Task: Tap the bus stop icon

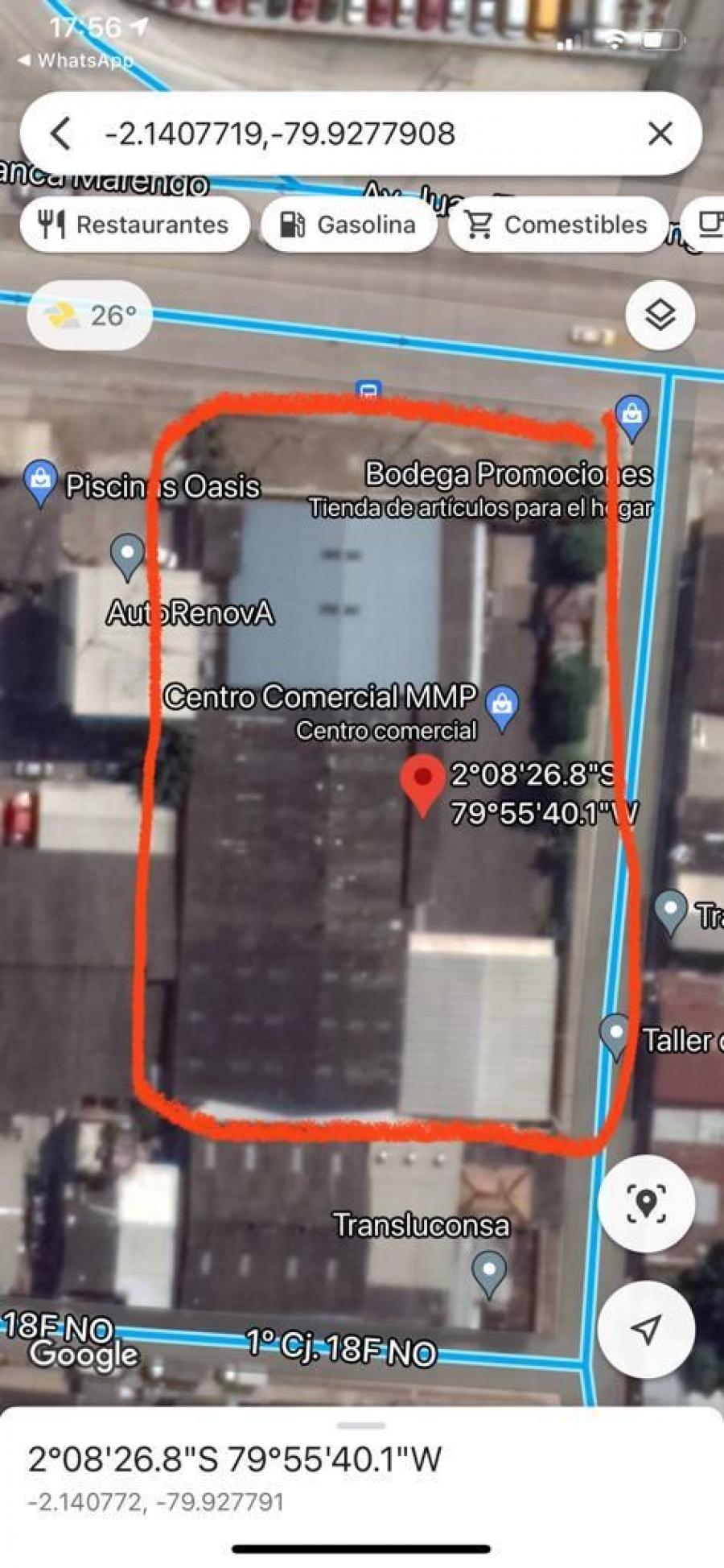Action: point(368,391)
